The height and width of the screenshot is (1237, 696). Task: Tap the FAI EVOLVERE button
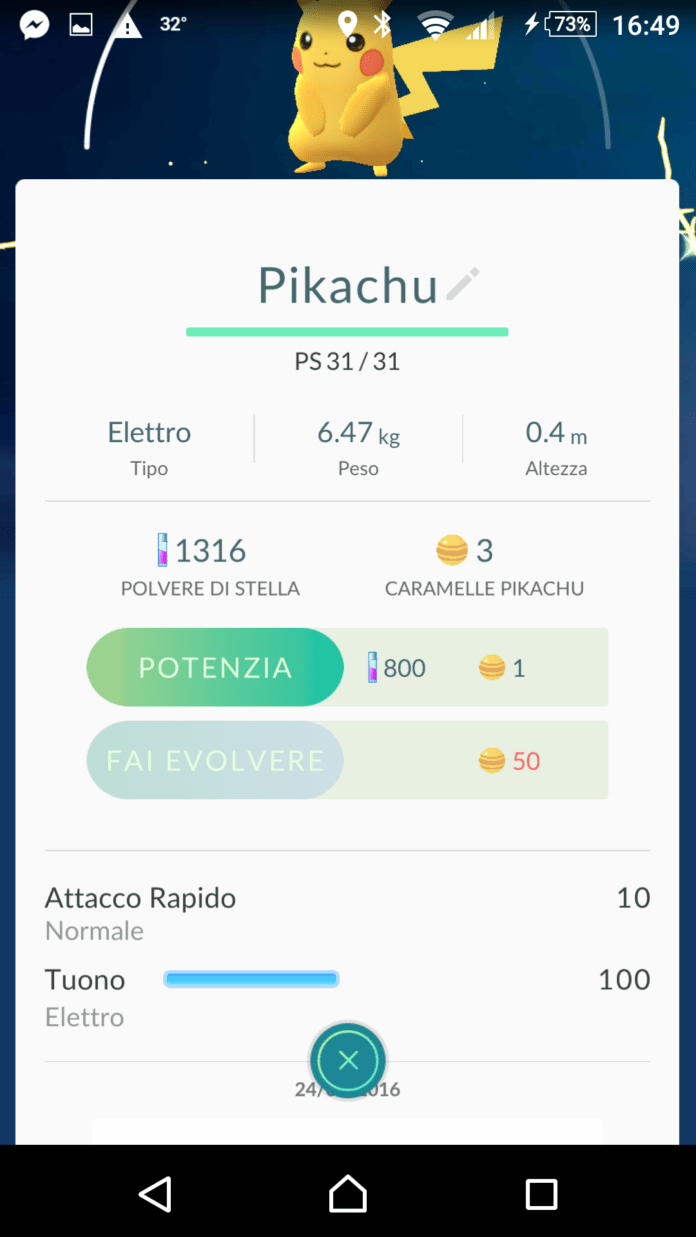(x=215, y=761)
